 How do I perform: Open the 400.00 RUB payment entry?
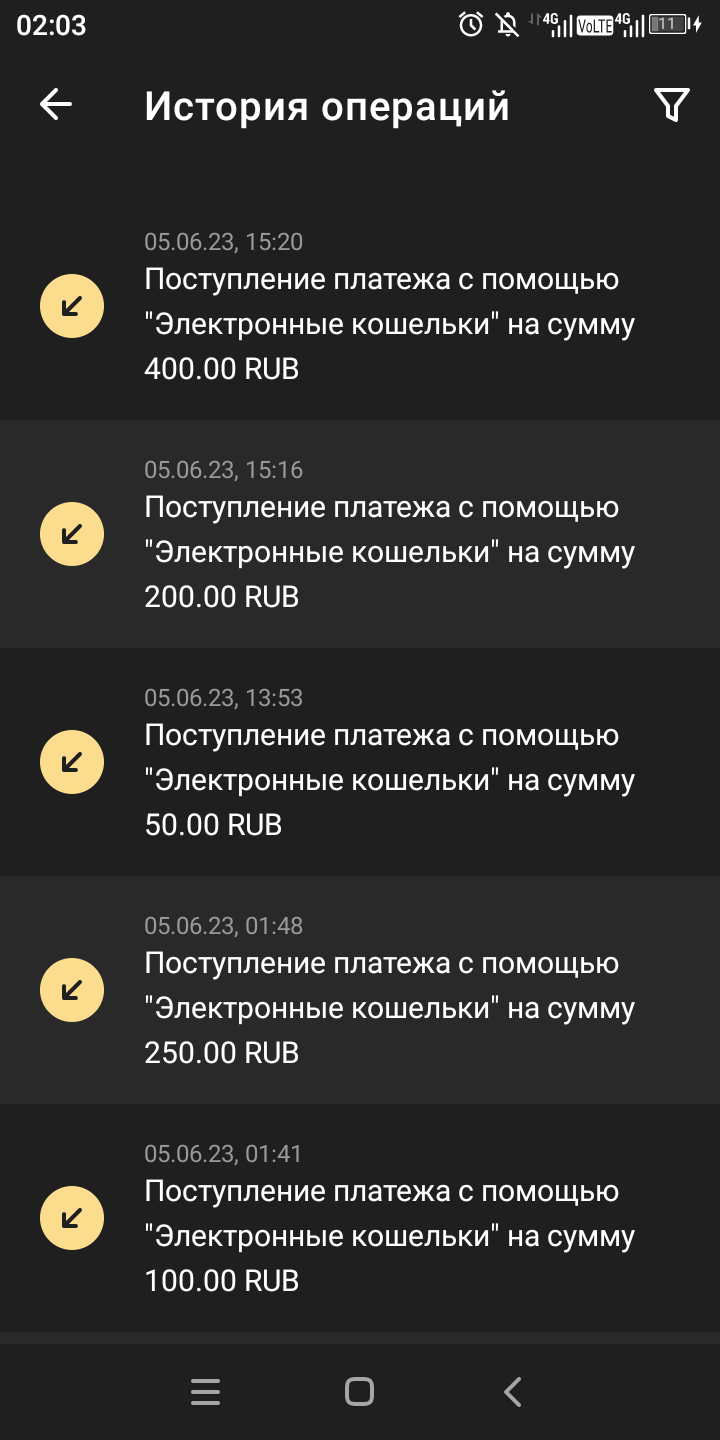[x=360, y=306]
